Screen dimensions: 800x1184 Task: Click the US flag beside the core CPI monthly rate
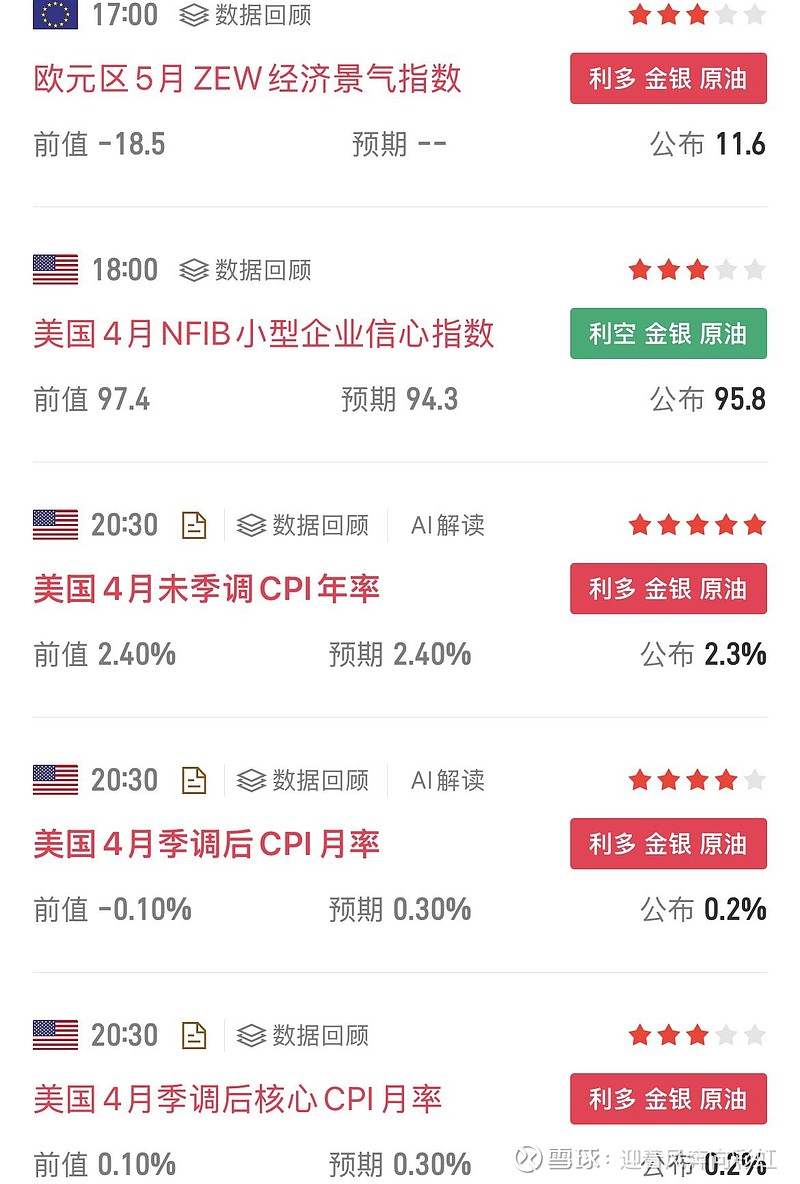pos(55,1035)
